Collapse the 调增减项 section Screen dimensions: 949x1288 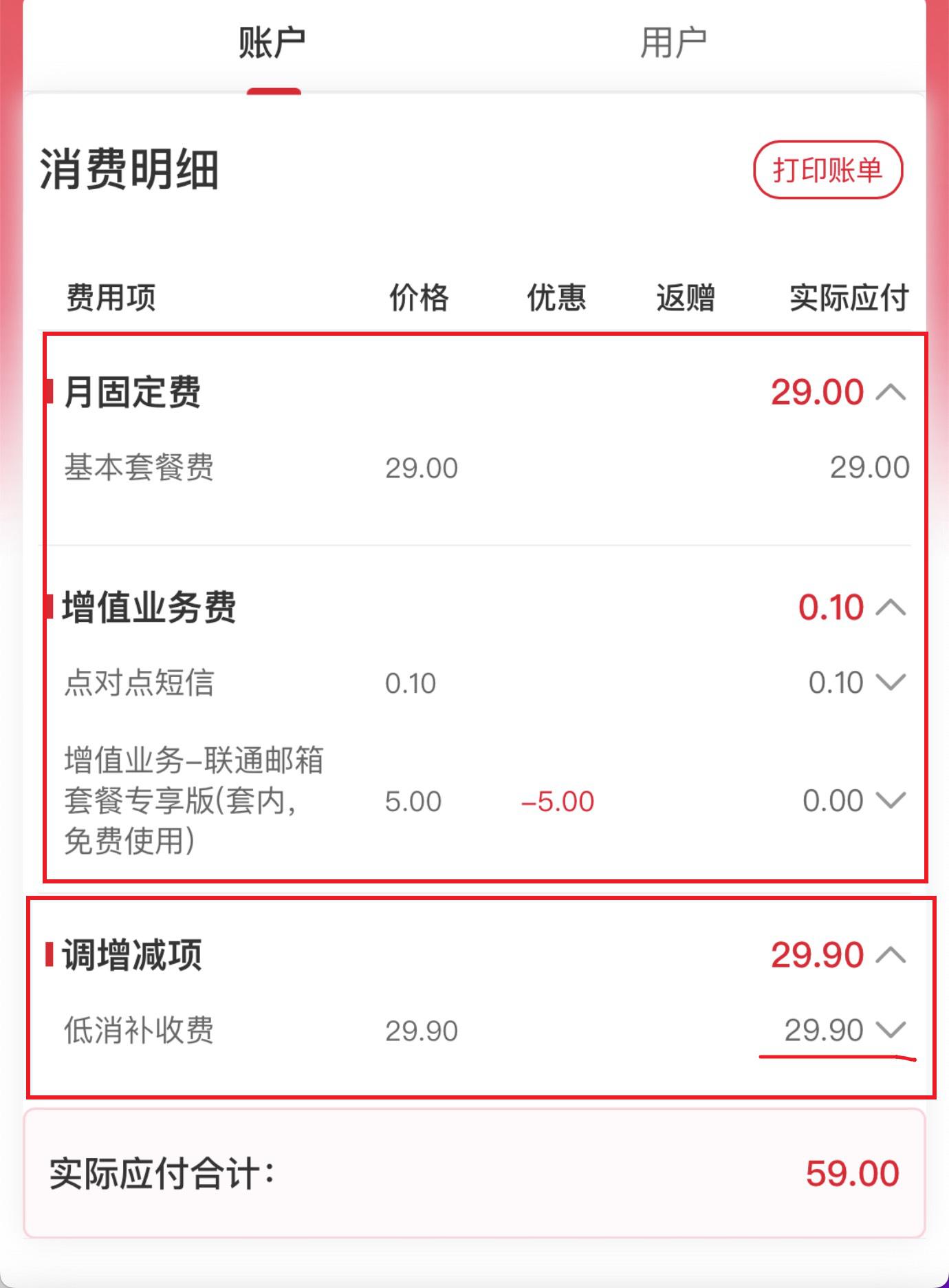(891, 955)
